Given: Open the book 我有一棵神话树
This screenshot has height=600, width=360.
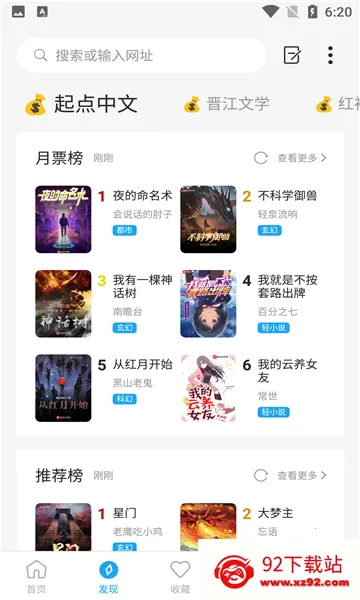Looking at the screenshot, I should [103, 304].
